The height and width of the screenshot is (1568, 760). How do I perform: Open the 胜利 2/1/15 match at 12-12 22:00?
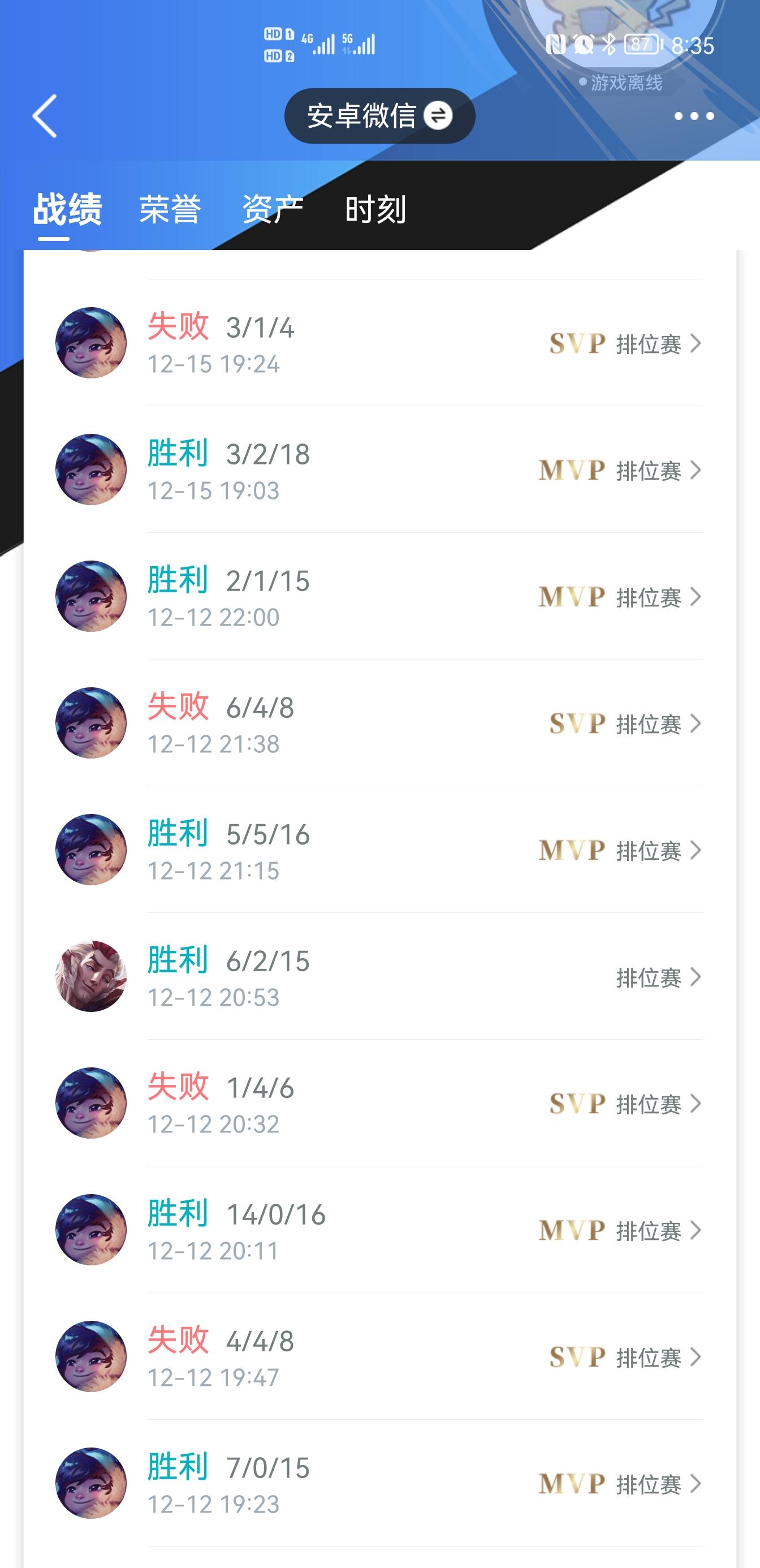click(x=379, y=597)
